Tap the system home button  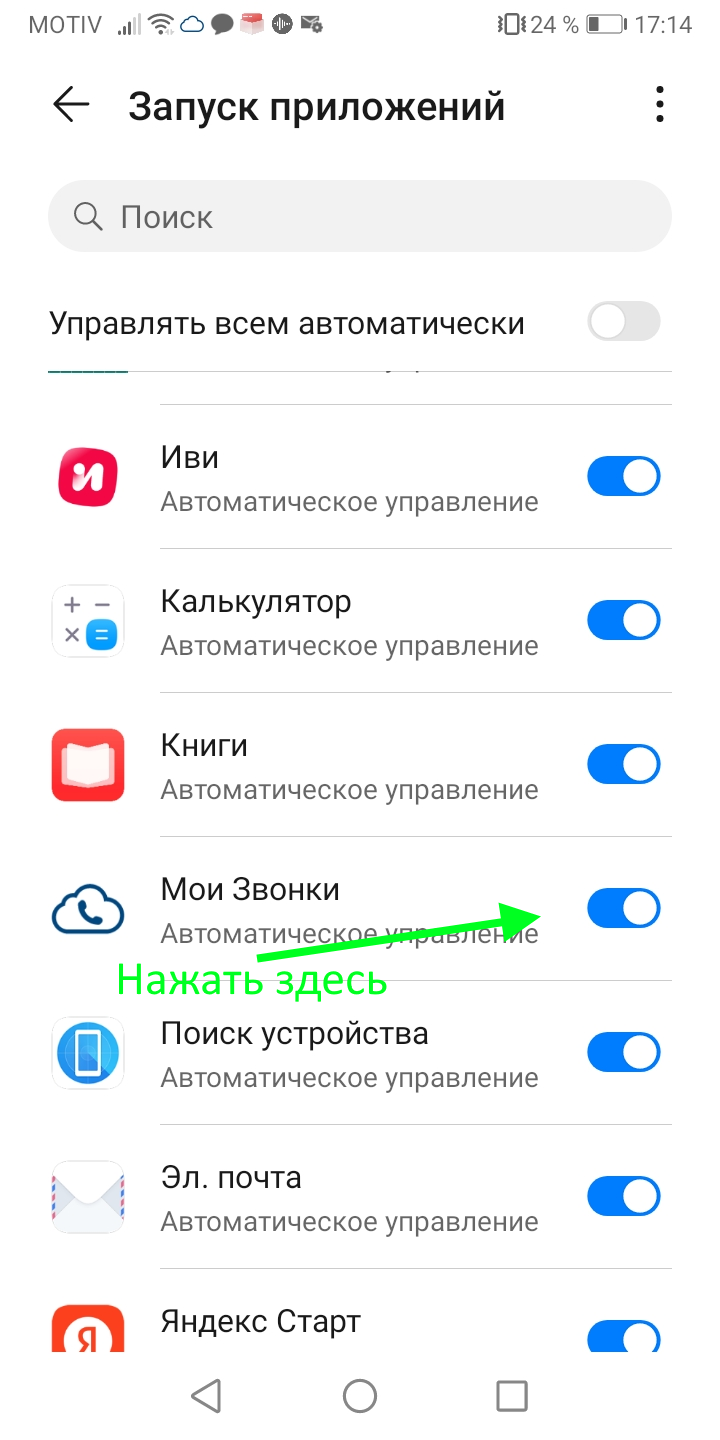pyautogui.click(x=360, y=1395)
